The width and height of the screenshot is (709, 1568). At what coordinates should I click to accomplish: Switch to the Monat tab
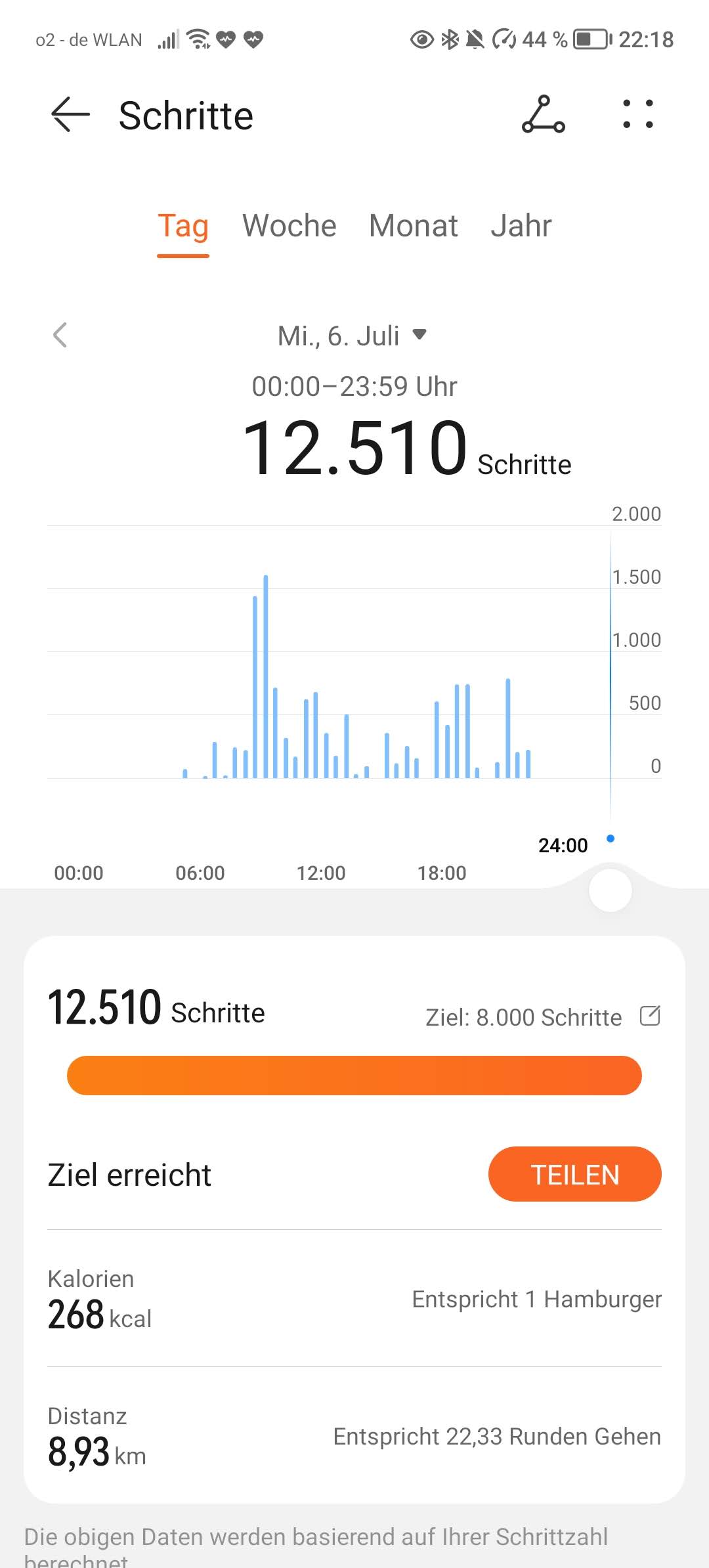pyautogui.click(x=414, y=226)
